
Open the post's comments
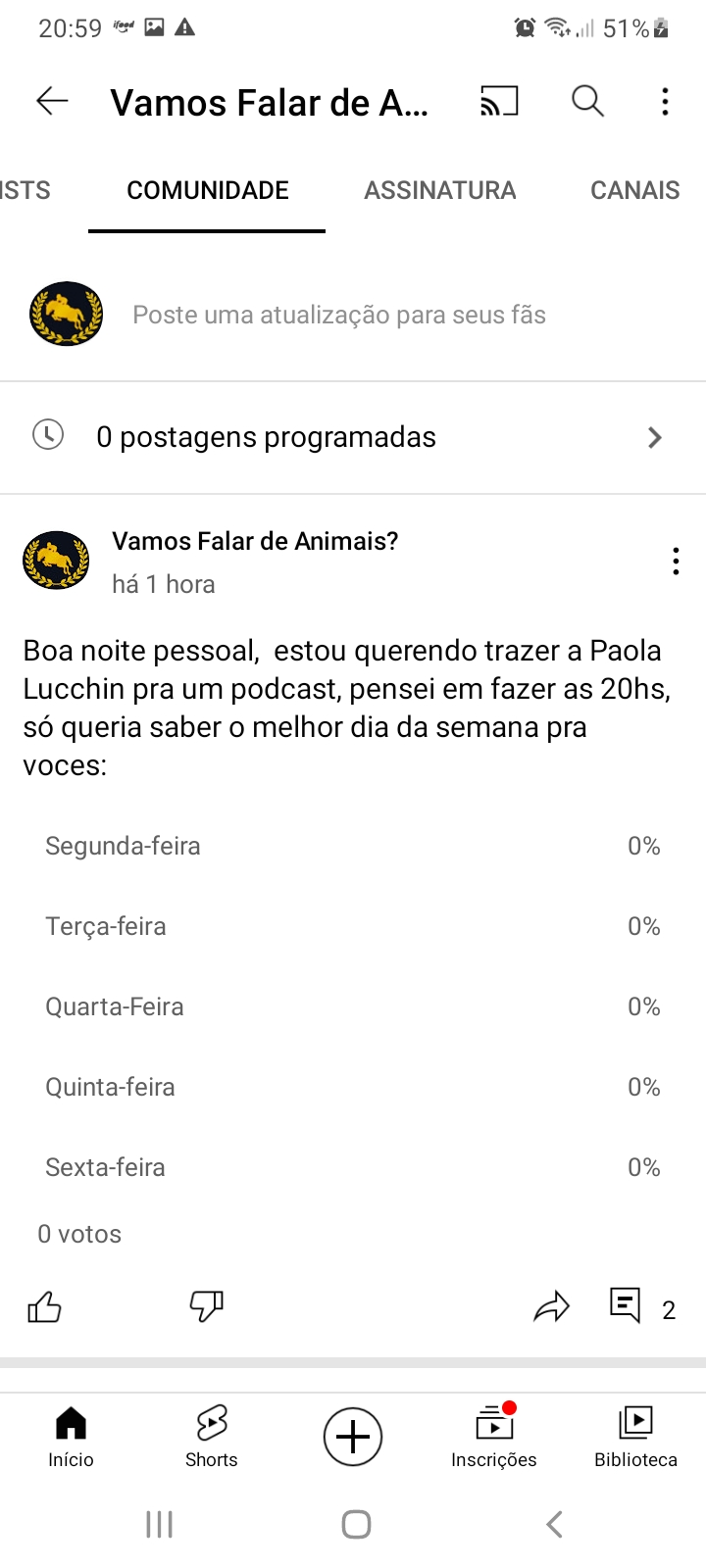pyautogui.click(x=642, y=1307)
